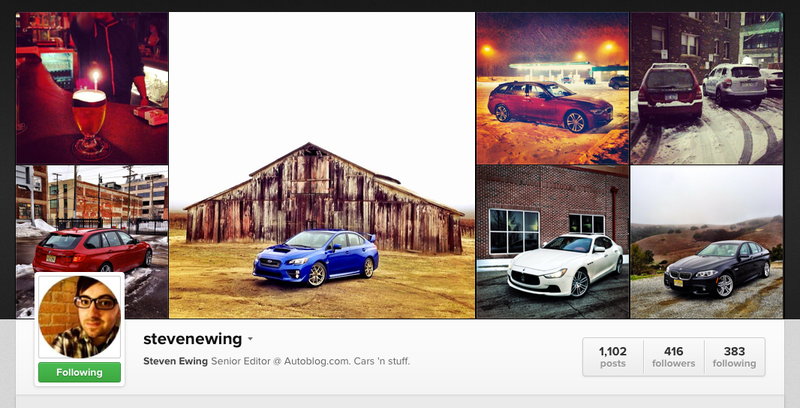
Task: Open the black BMW foggy hills photo
Action: click(x=706, y=242)
